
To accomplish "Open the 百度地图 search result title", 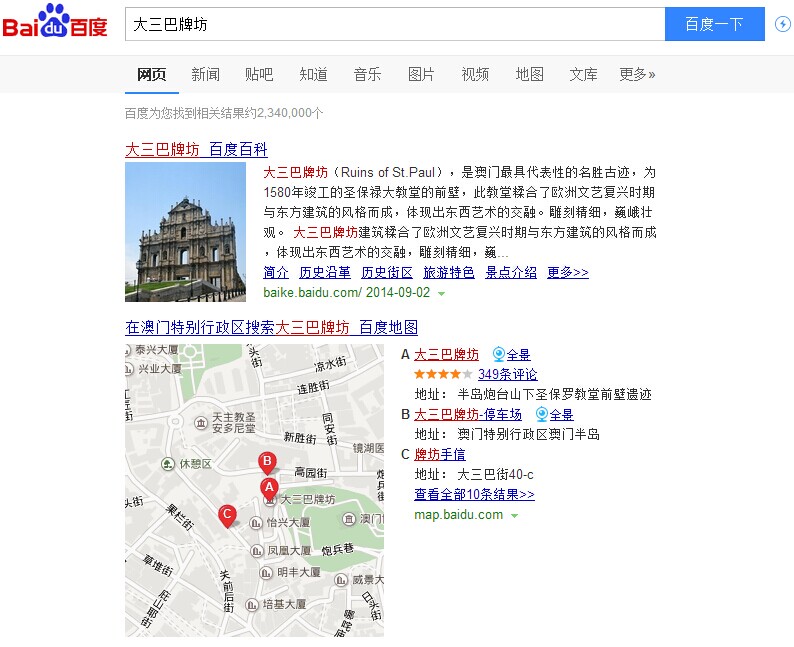I will pyautogui.click(x=271, y=327).
